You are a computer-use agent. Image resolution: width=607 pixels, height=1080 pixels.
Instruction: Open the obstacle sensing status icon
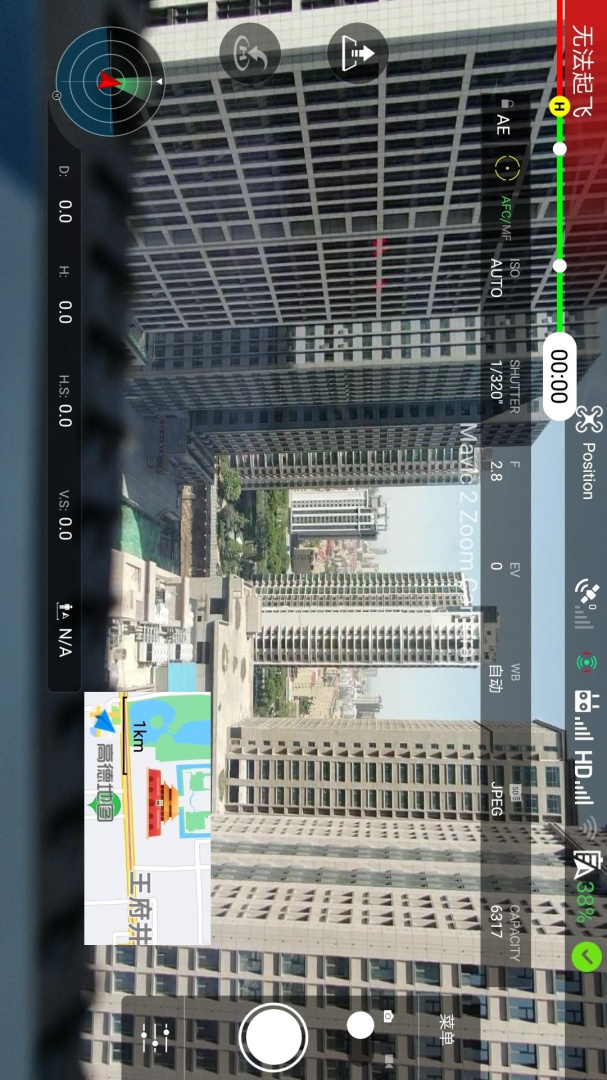585,661
